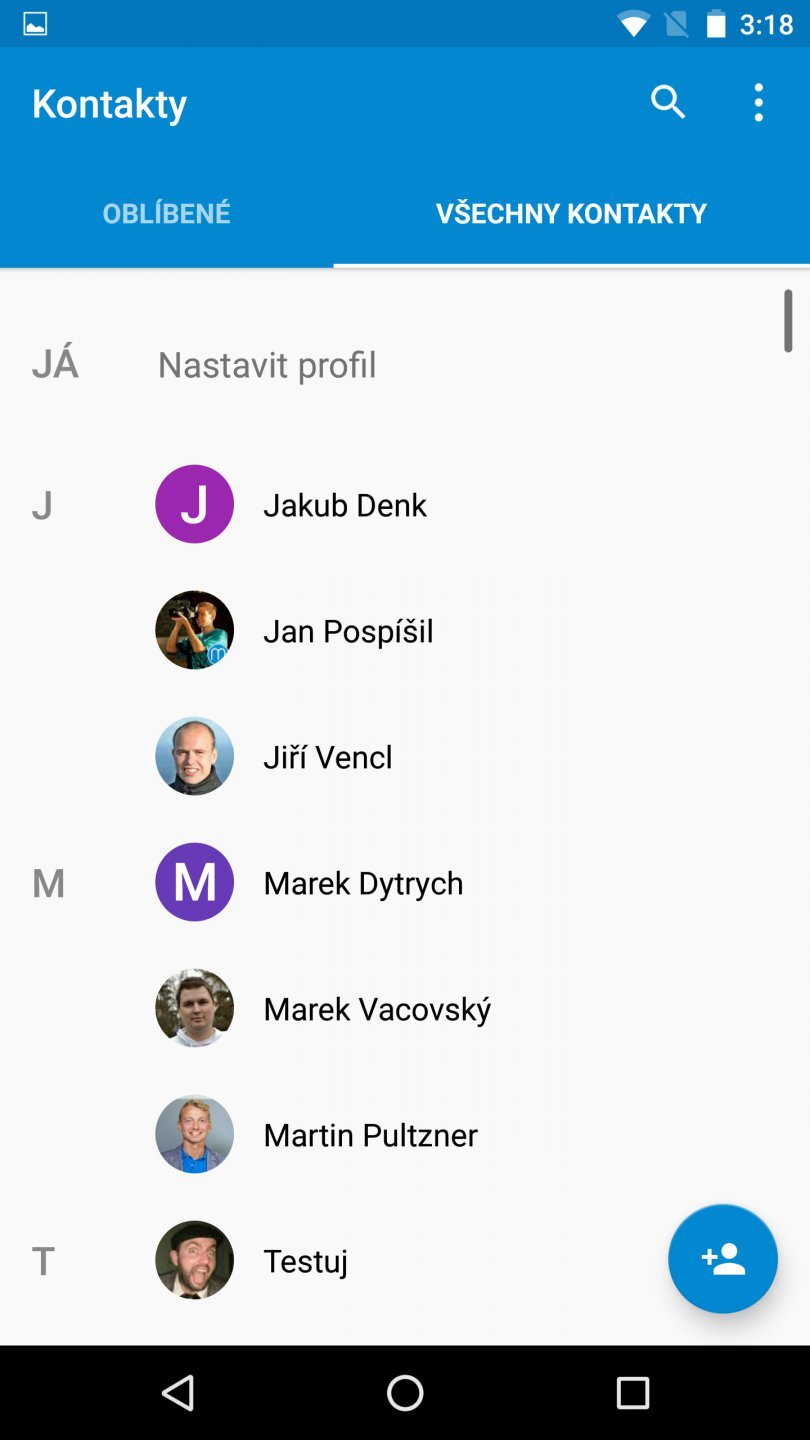The height and width of the screenshot is (1440, 810).
Task: Tap the scrollbar on the right edge
Action: [x=789, y=321]
